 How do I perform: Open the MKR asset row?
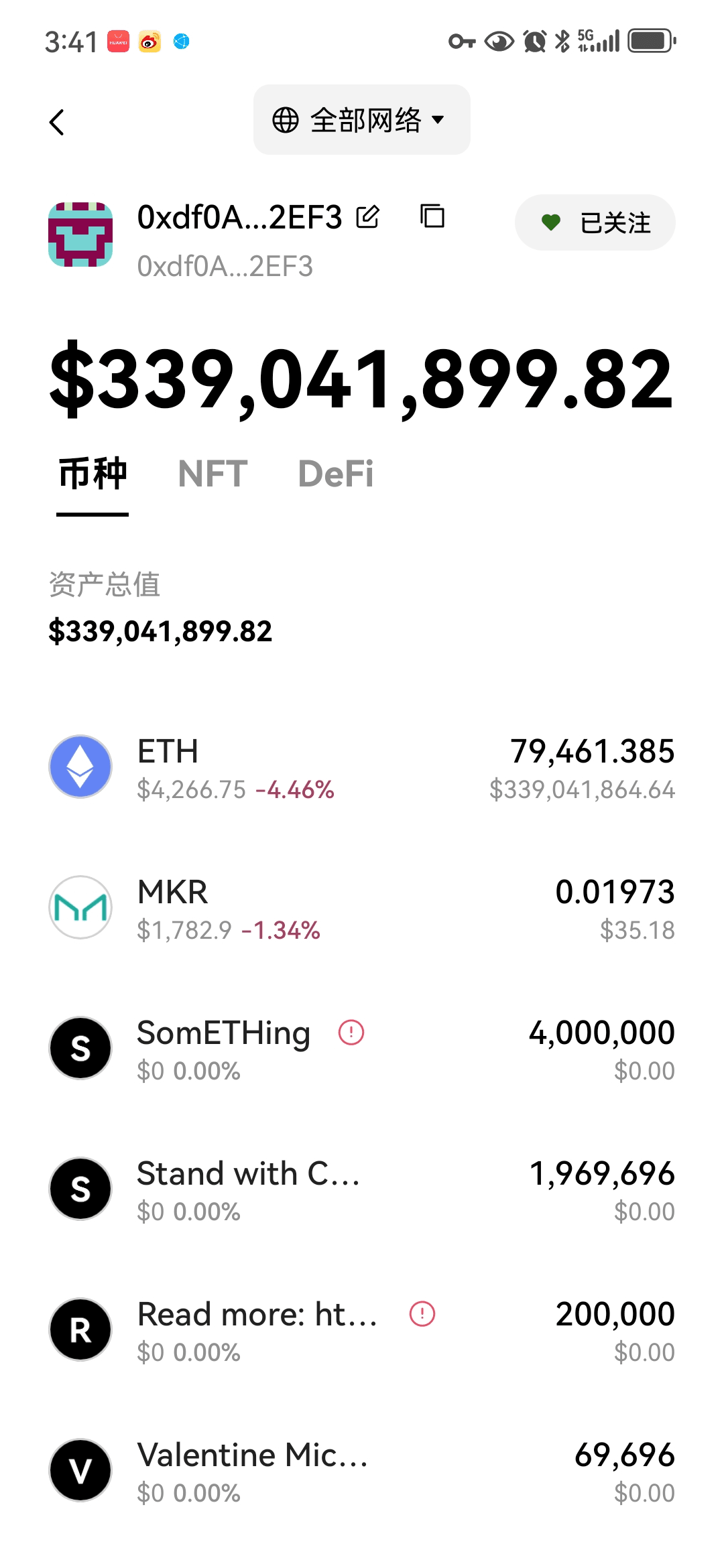[362, 909]
